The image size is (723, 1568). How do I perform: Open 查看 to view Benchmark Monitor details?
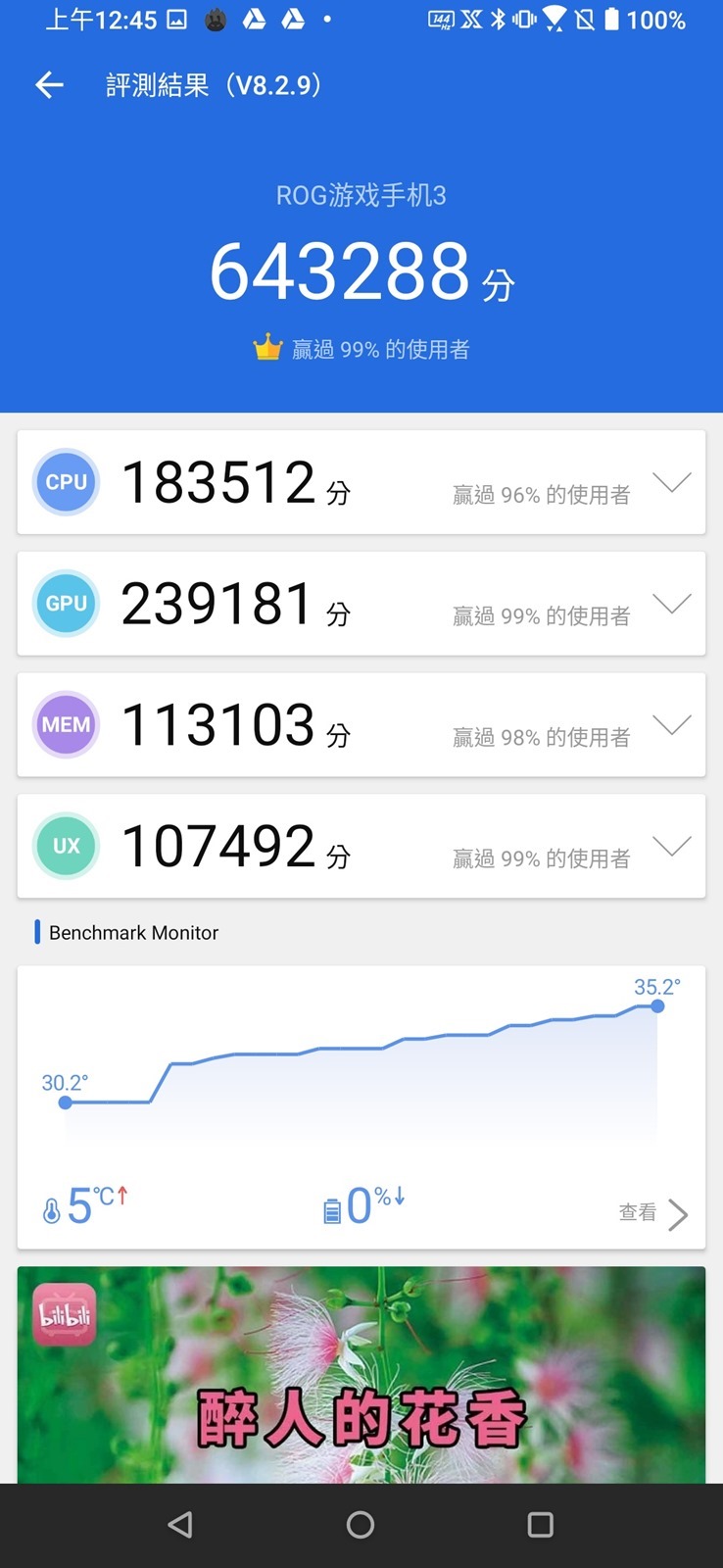(x=653, y=1213)
